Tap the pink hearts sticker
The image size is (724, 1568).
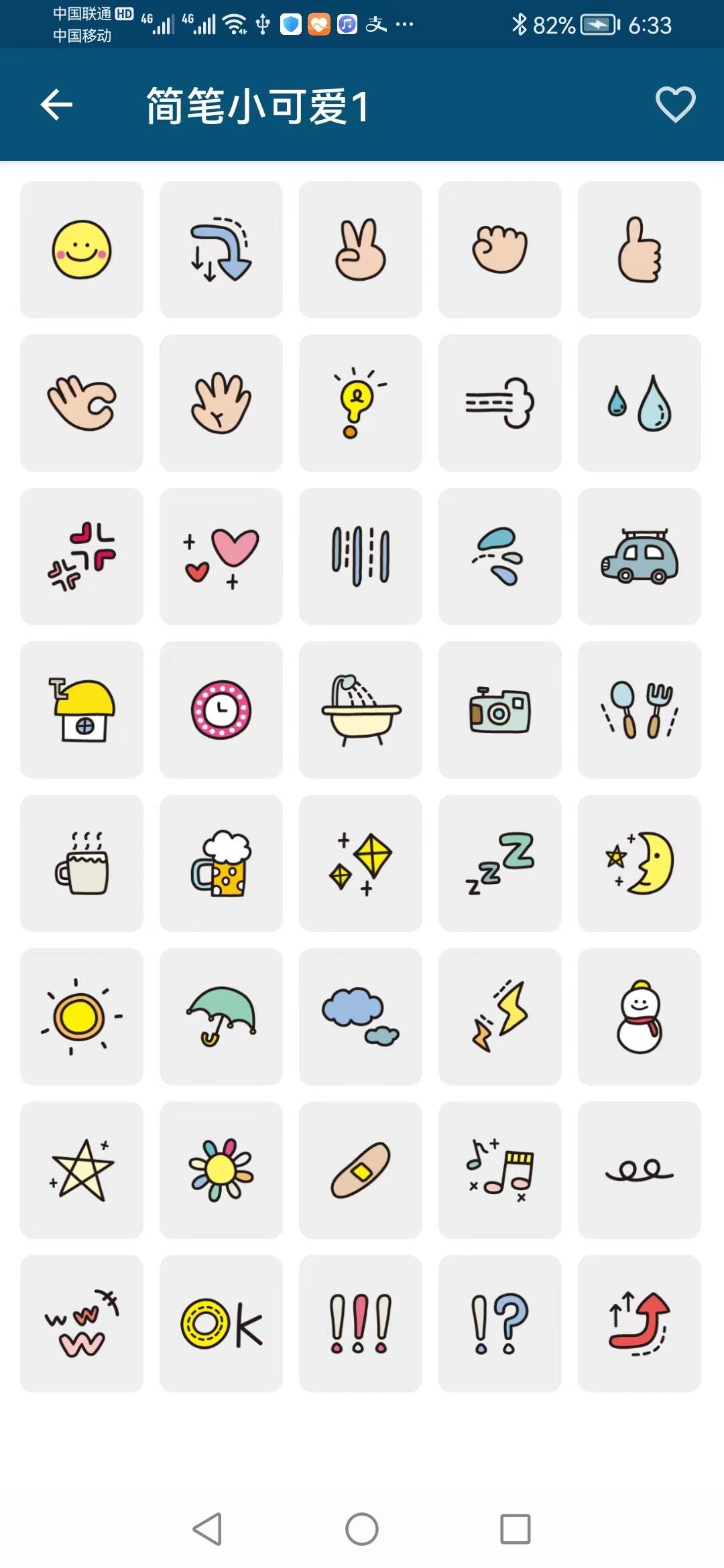point(221,556)
